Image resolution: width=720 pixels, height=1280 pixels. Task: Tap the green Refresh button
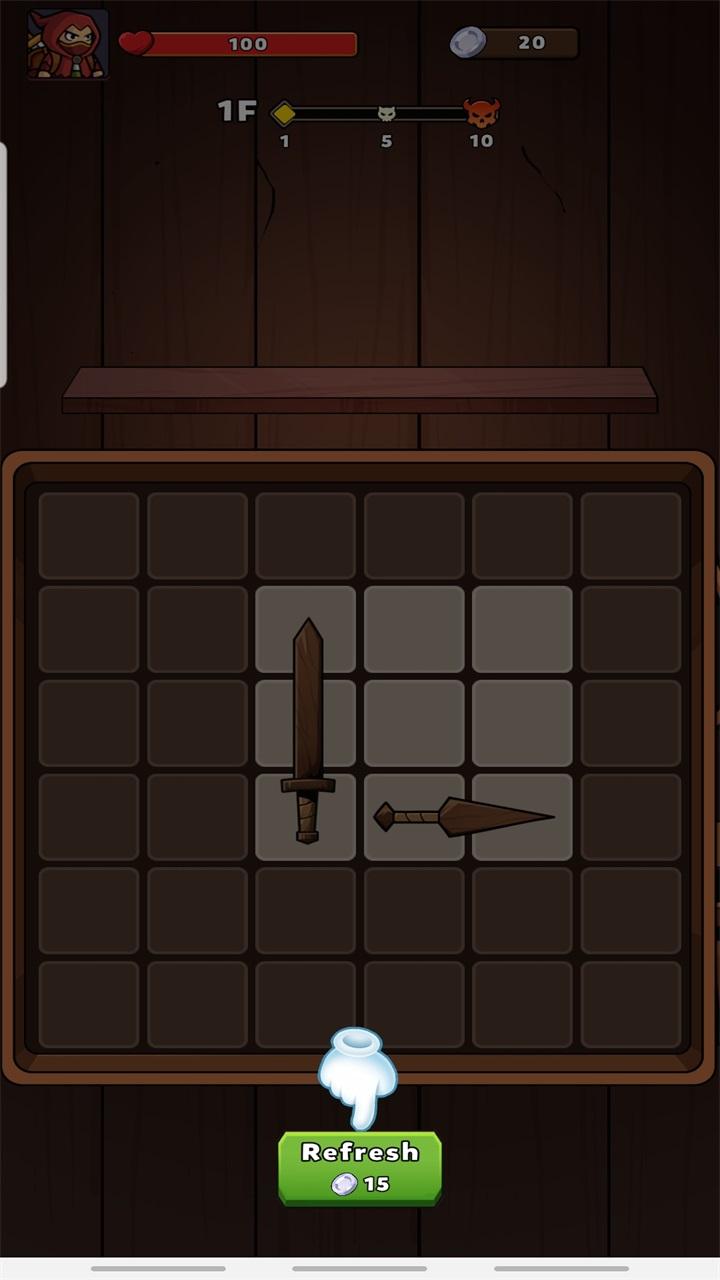tap(360, 1168)
